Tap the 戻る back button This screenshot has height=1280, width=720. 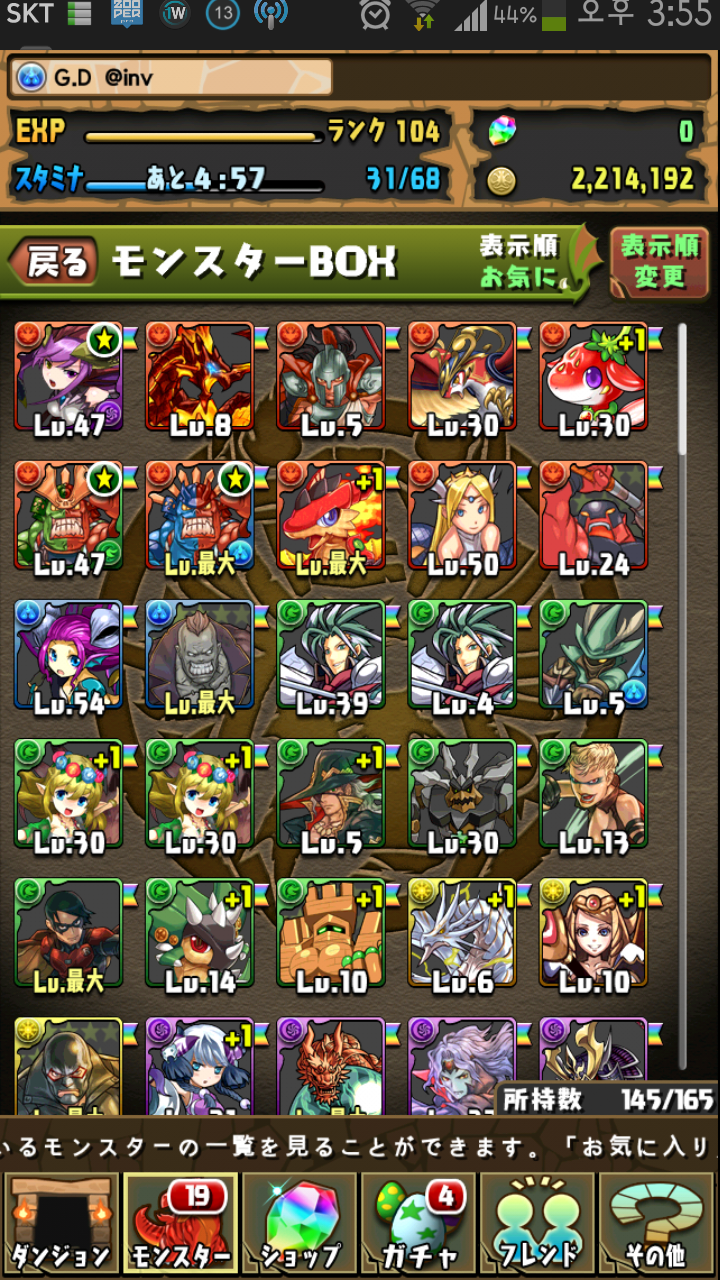[55, 263]
